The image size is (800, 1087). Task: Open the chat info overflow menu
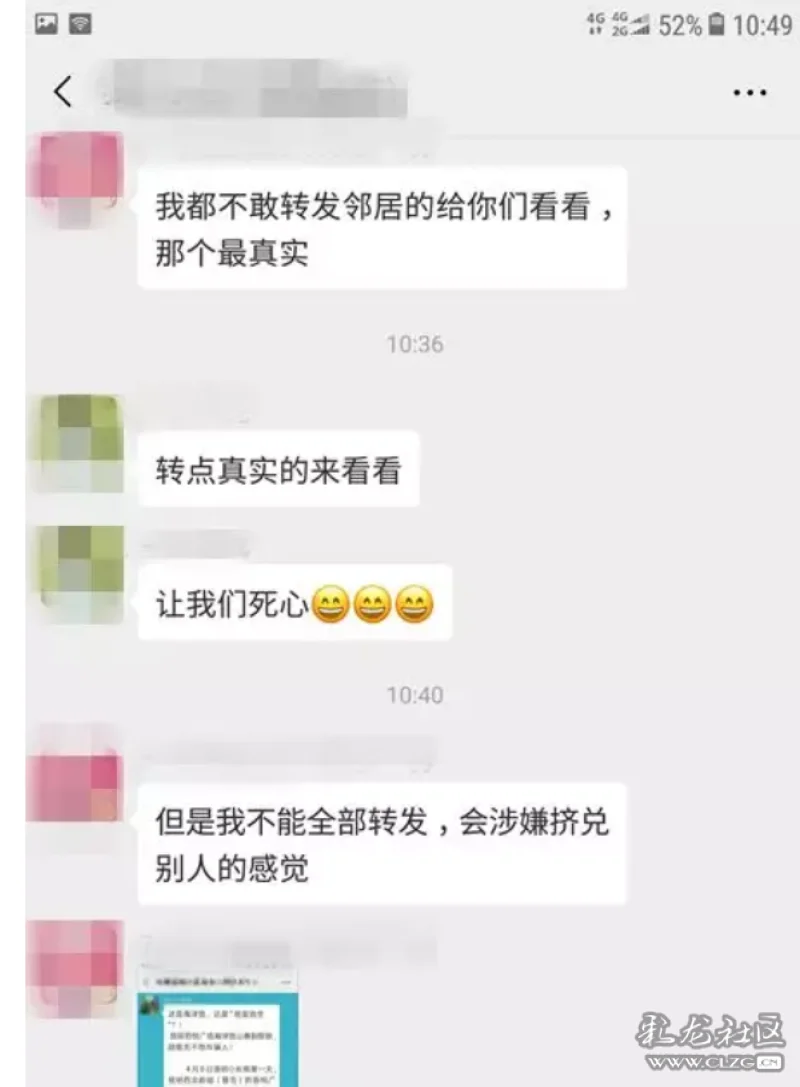(x=749, y=93)
